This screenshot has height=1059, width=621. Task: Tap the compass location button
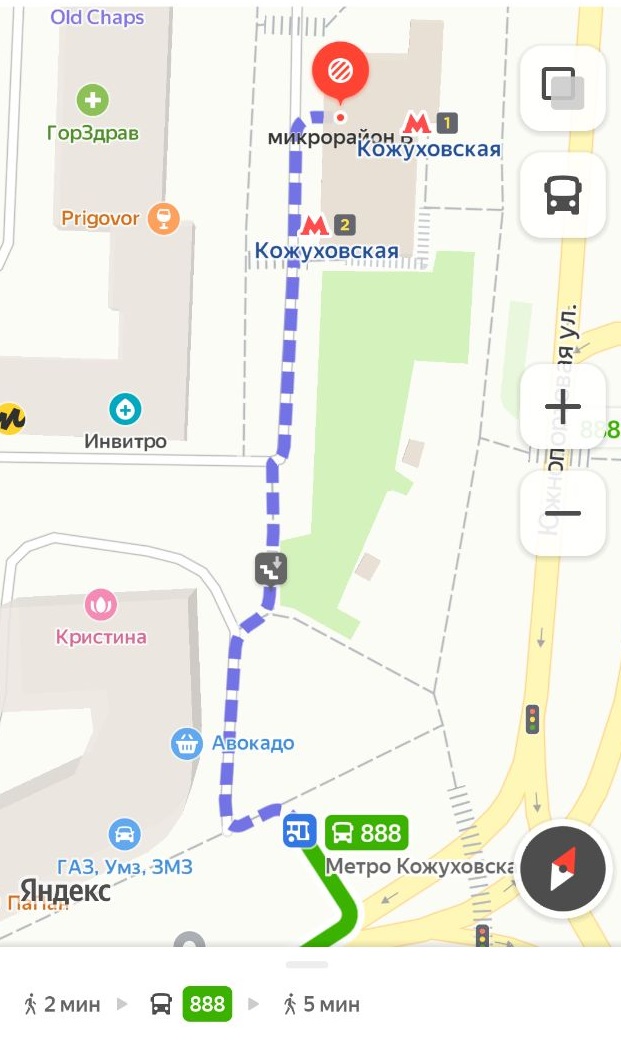562,868
